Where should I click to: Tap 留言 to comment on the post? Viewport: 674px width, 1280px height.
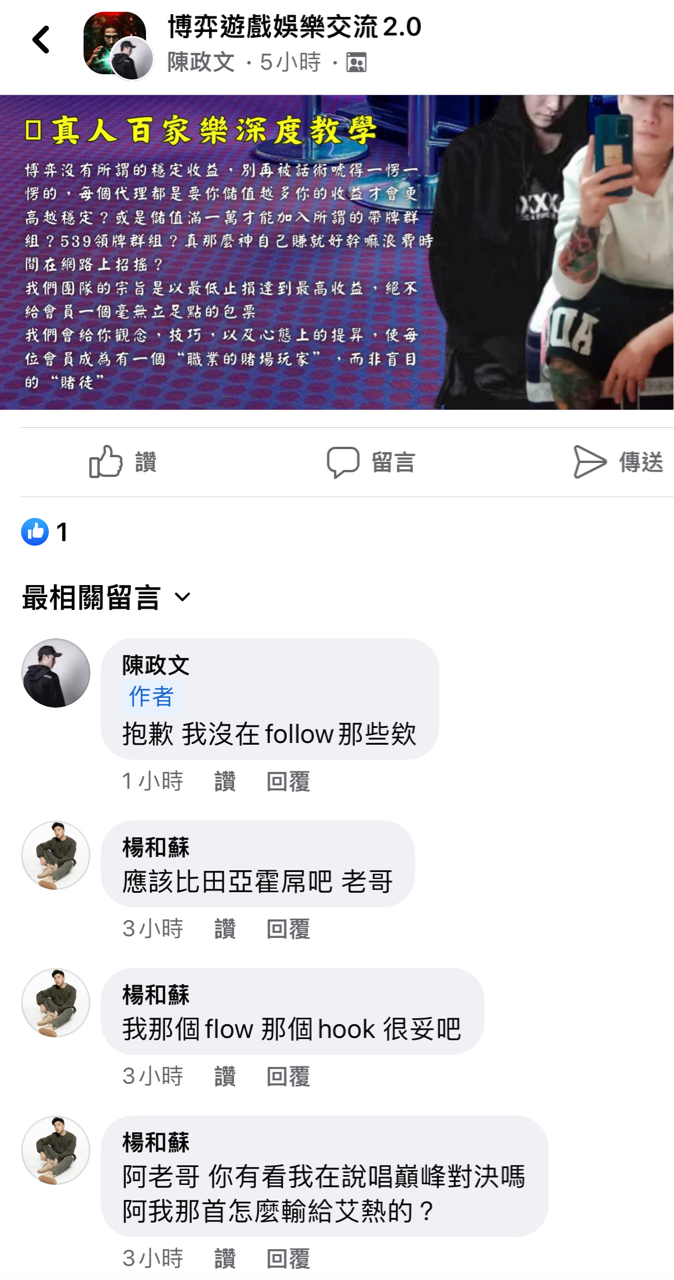[x=371, y=462]
